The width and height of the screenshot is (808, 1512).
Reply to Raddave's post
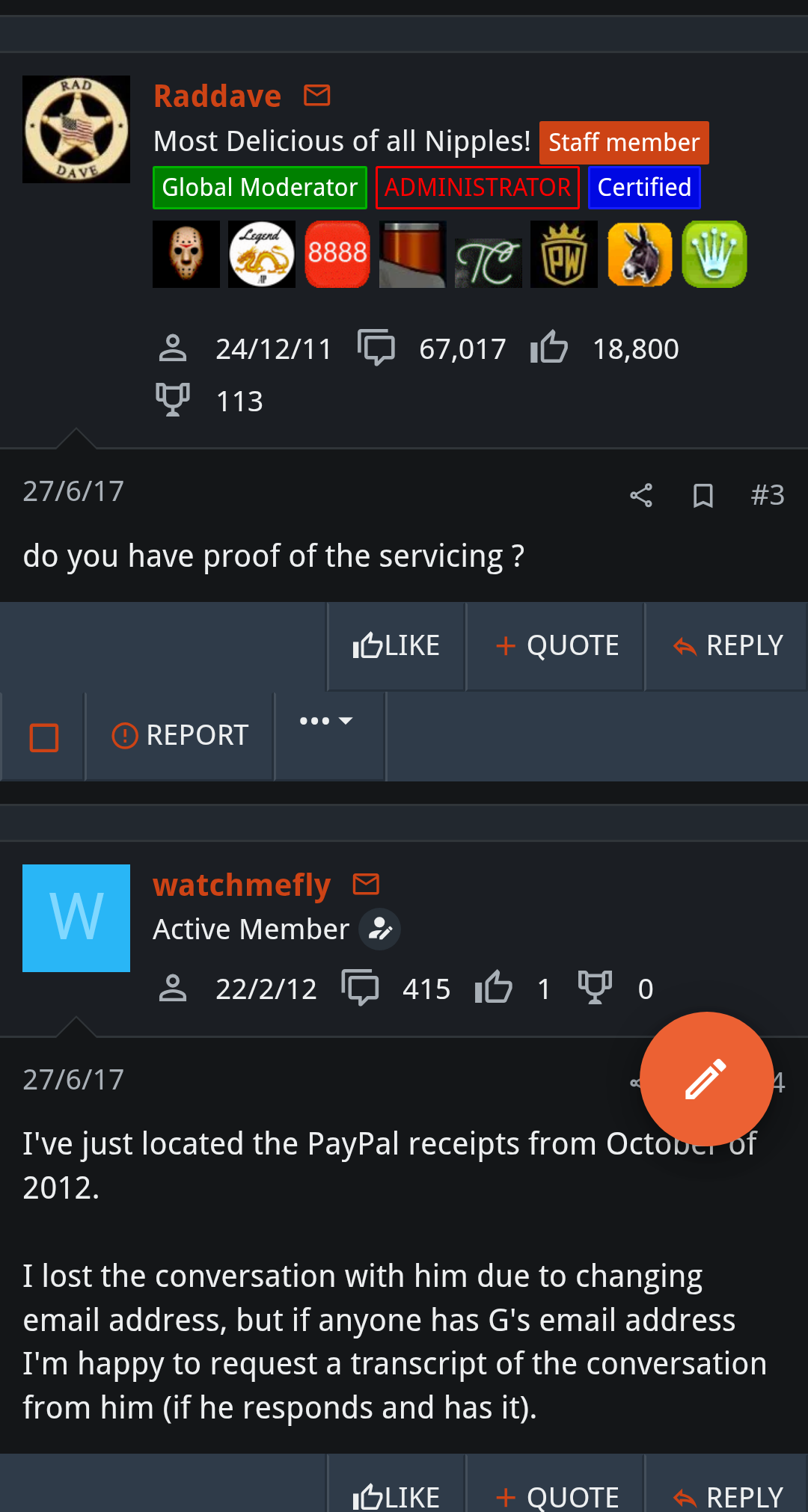click(x=727, y=646)
